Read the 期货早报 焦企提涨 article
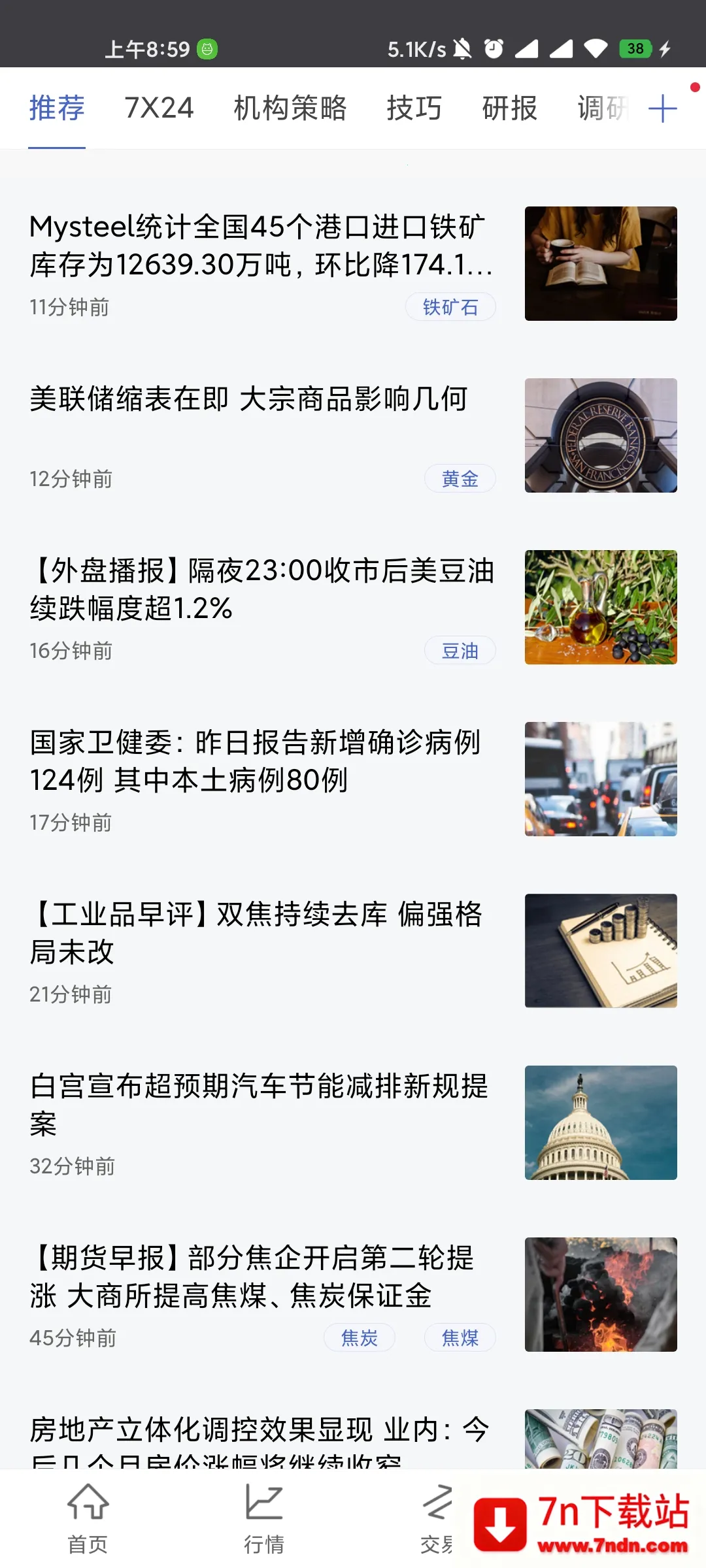This screenshot has height=1568, width=706. (252, 1276)
